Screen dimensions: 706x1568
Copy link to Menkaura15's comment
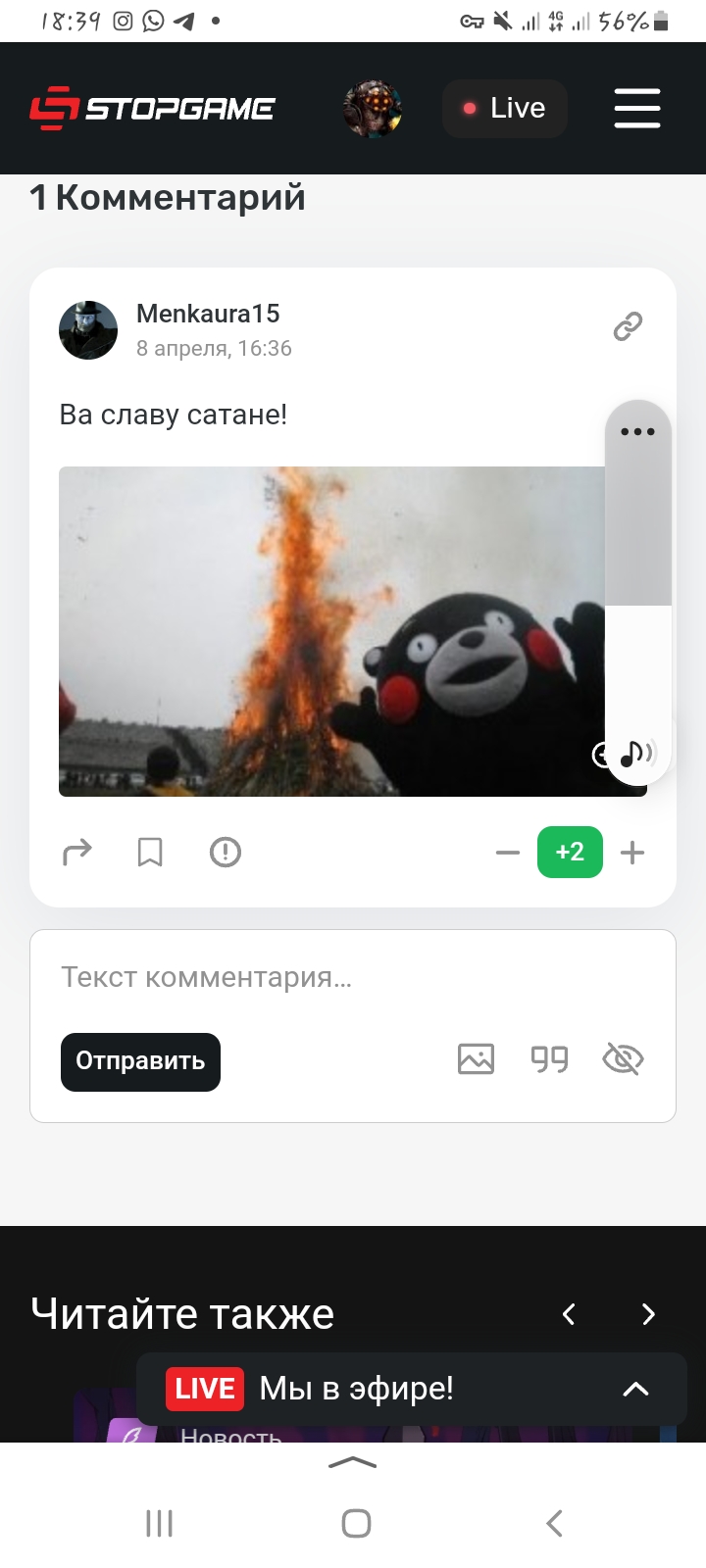pos(628,326)
